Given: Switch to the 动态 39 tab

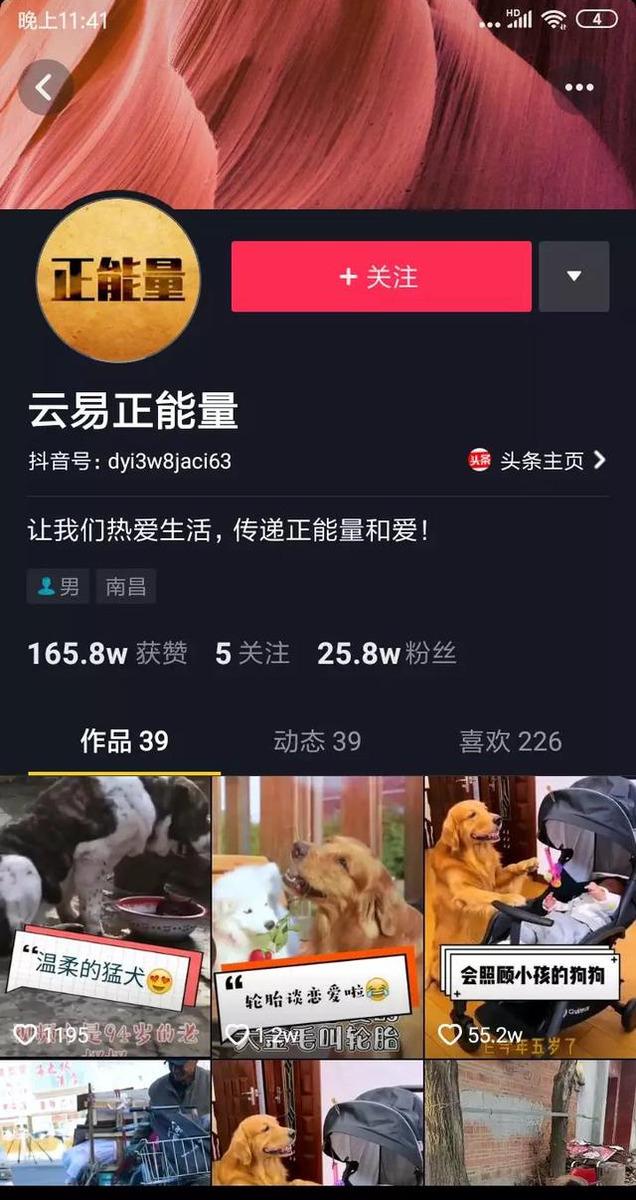Looking at the screenshot, I should click(317, 741).
